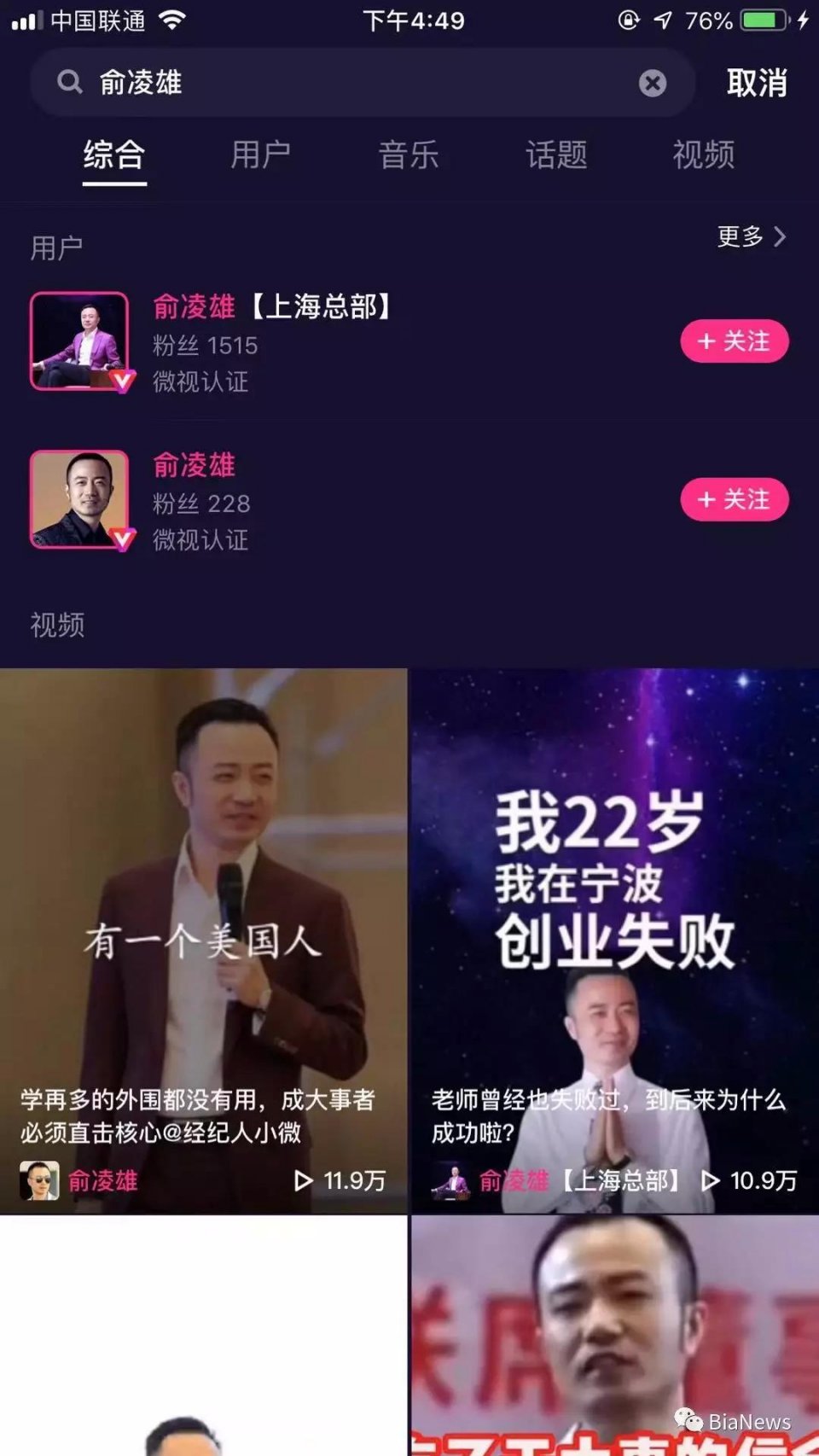Play the video 我22岁我在宁波创业失败
This screenshot has height=1456, width=819.
click(614, 939)
